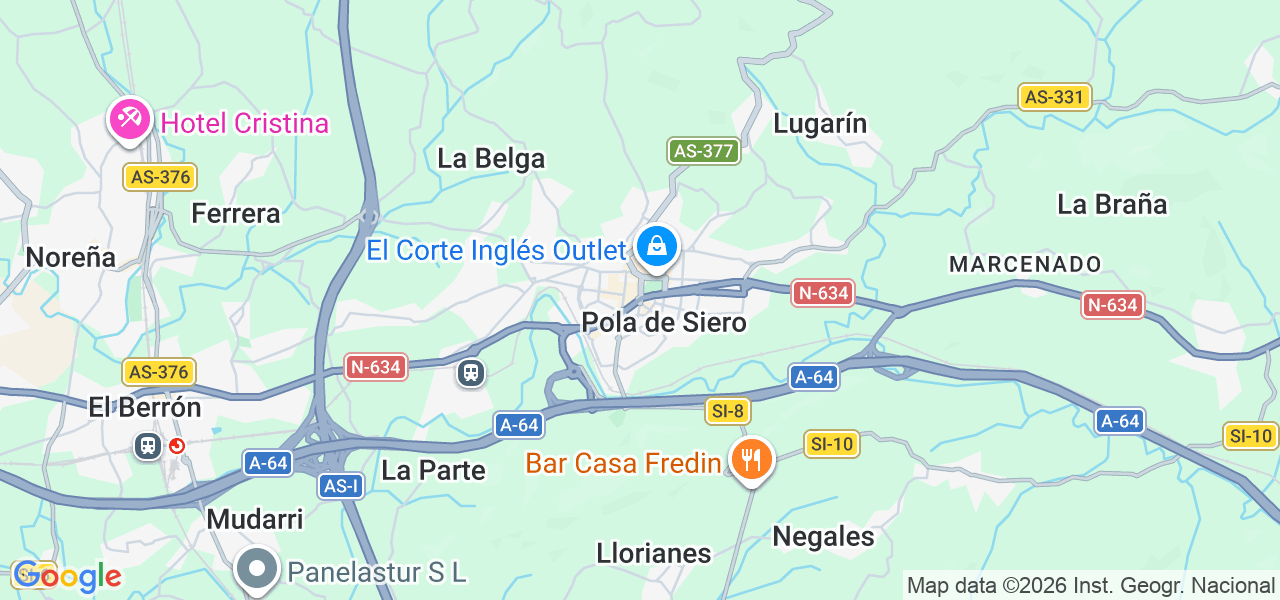
Task: Select El Corte Inglés Outlet shopping marker
Action: click(656, 246)
